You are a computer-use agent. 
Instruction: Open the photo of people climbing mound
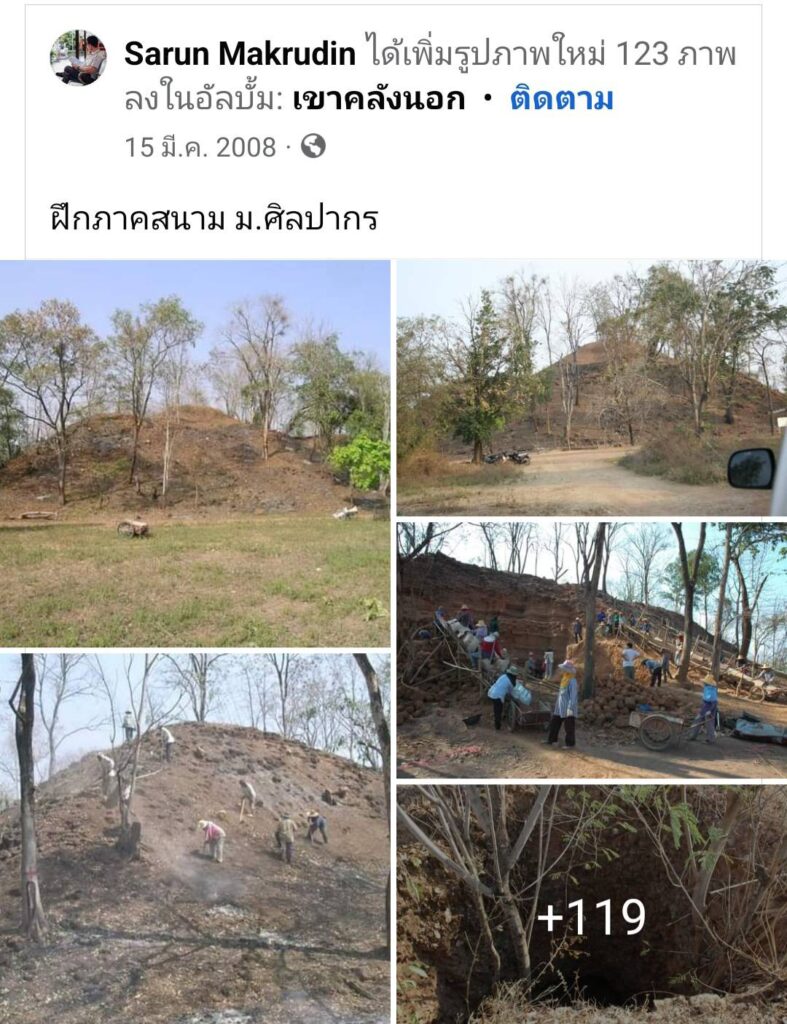coord(195,838)
